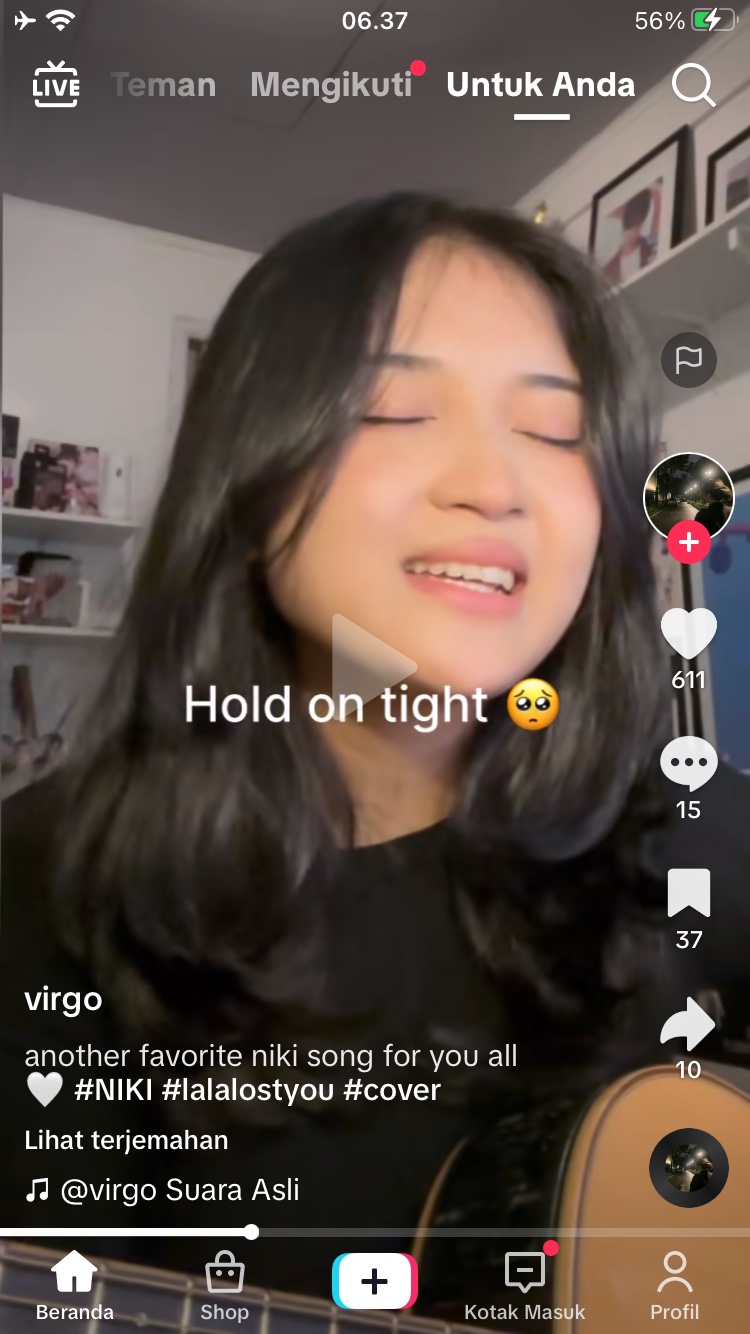Follow virgo with the red plus button
The image size is (750, 1334).
pos(689,543)
